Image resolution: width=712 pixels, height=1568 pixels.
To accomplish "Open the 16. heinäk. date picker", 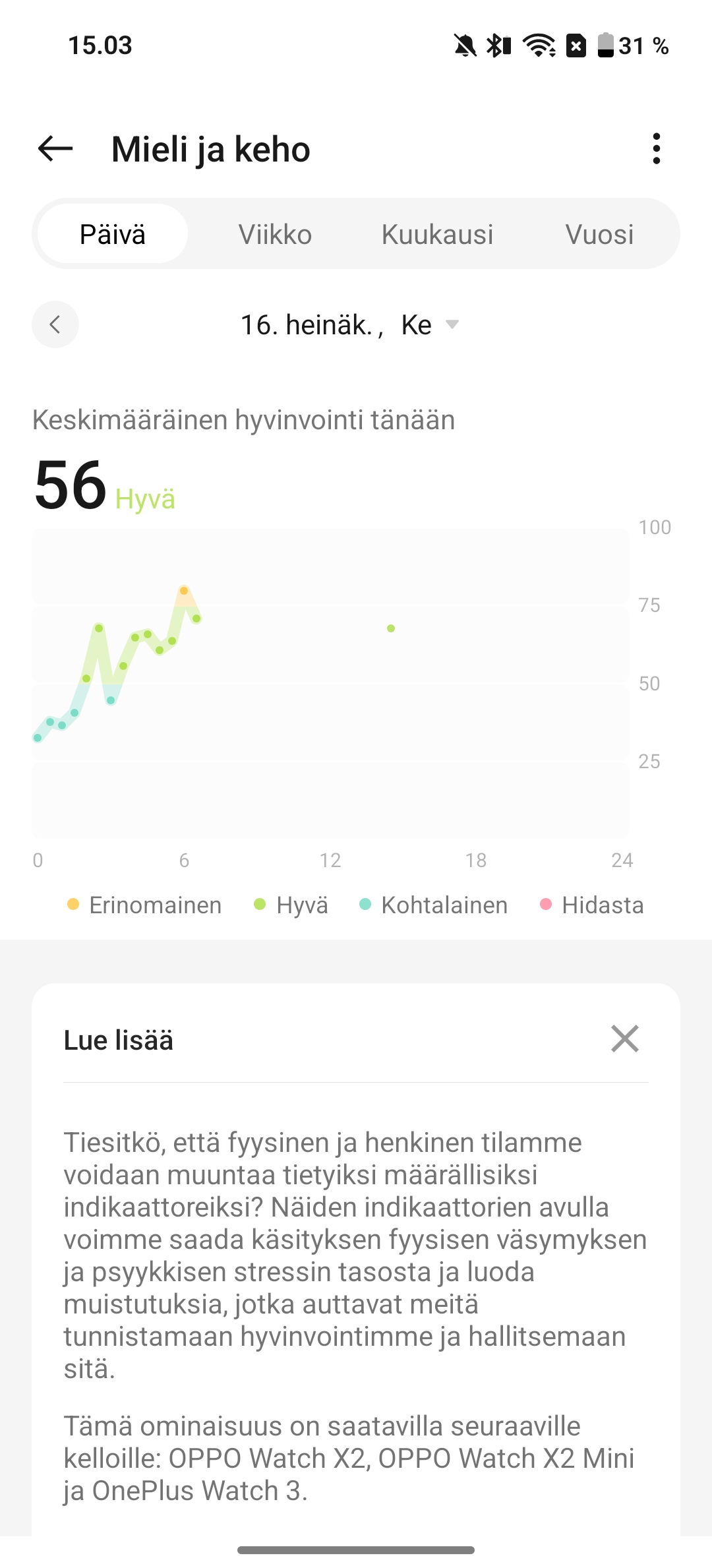I will coord(349,324).
